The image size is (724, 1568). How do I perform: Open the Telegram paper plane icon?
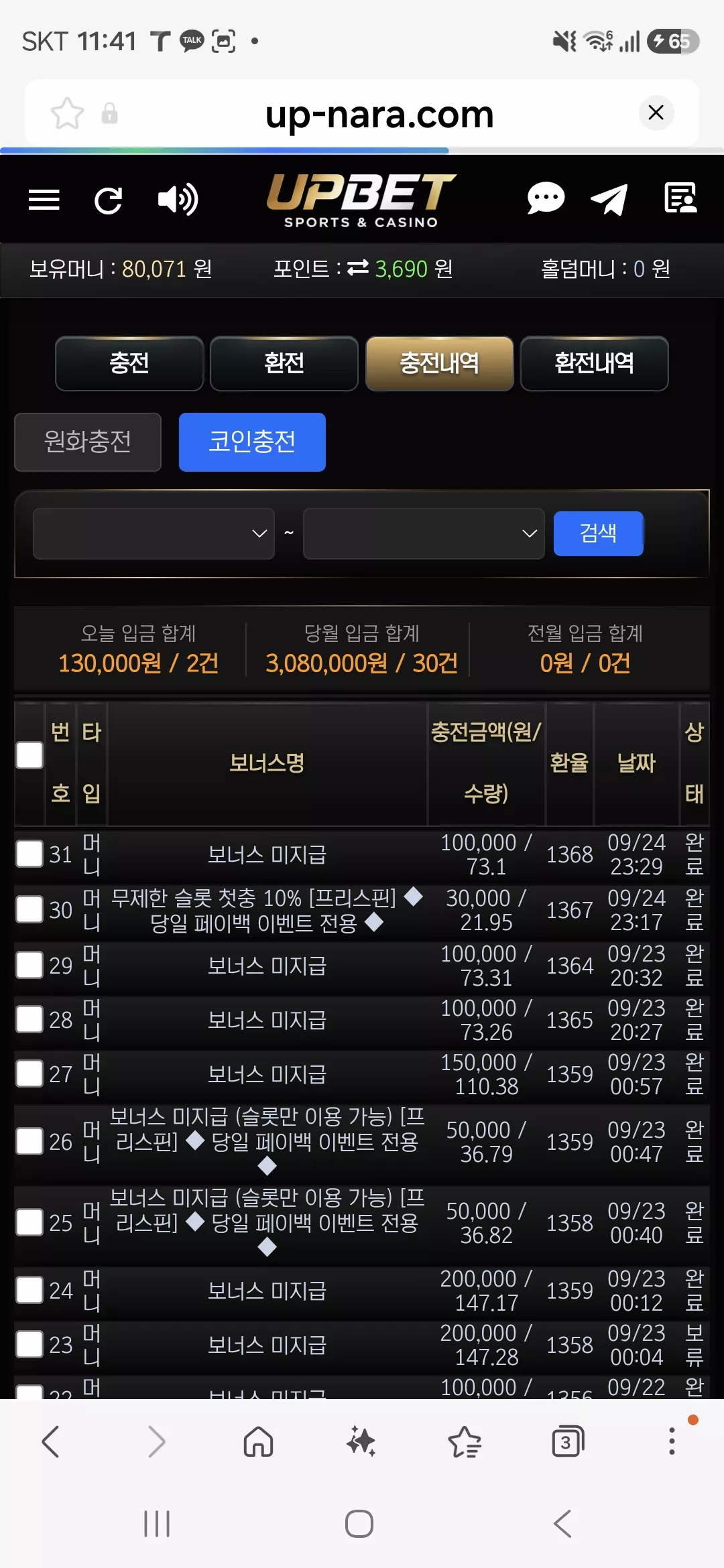point(609,200)
